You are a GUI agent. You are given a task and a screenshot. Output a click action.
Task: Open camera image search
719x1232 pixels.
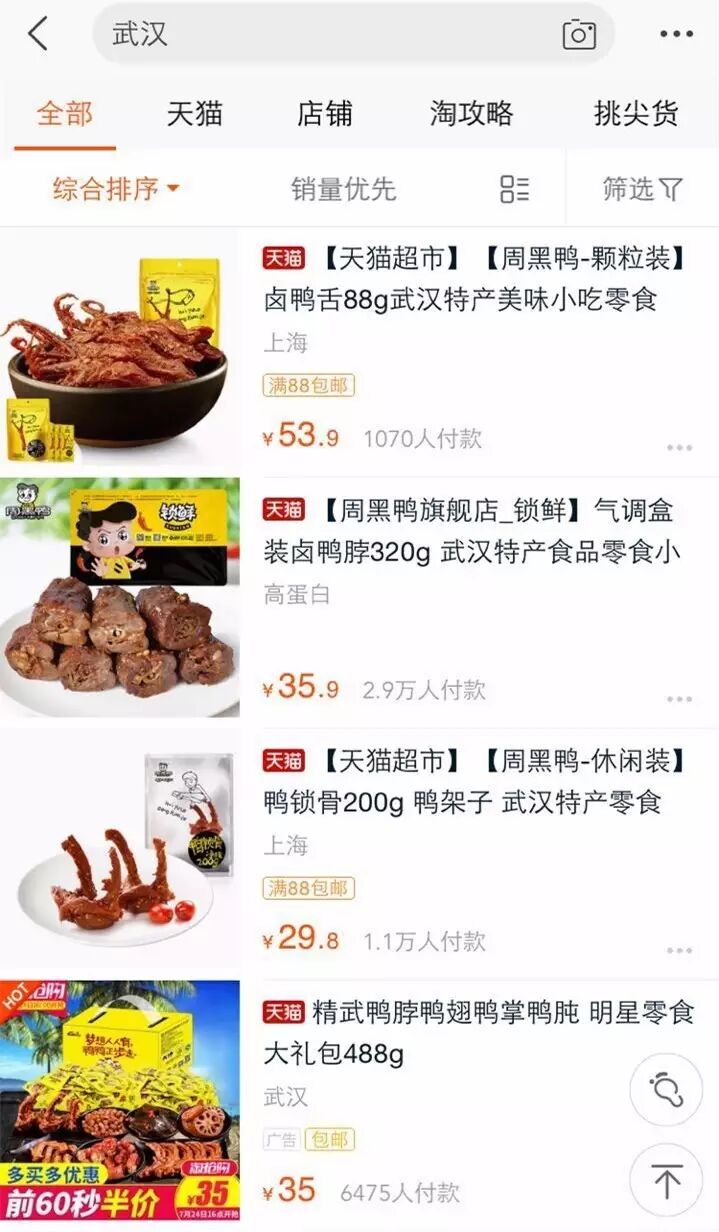(x=579, y=35)
